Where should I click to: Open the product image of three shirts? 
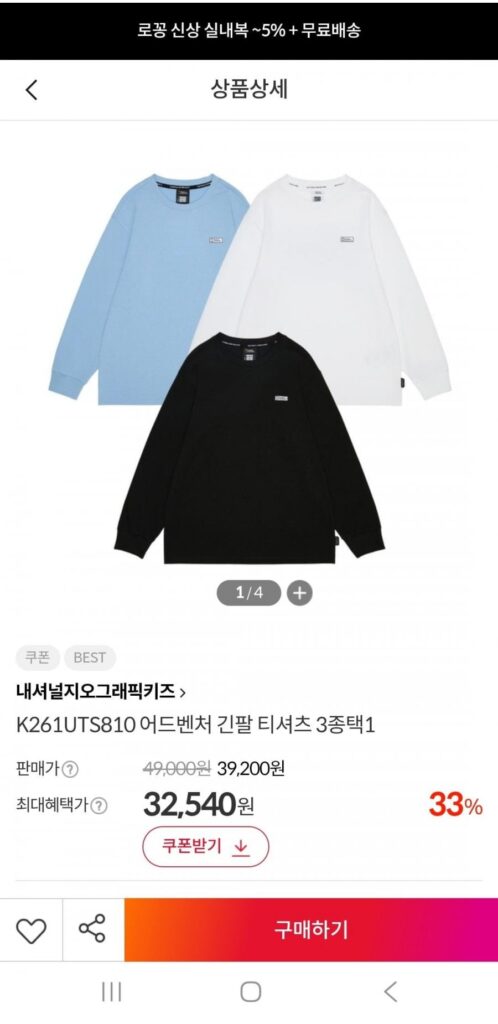[249, 368]
